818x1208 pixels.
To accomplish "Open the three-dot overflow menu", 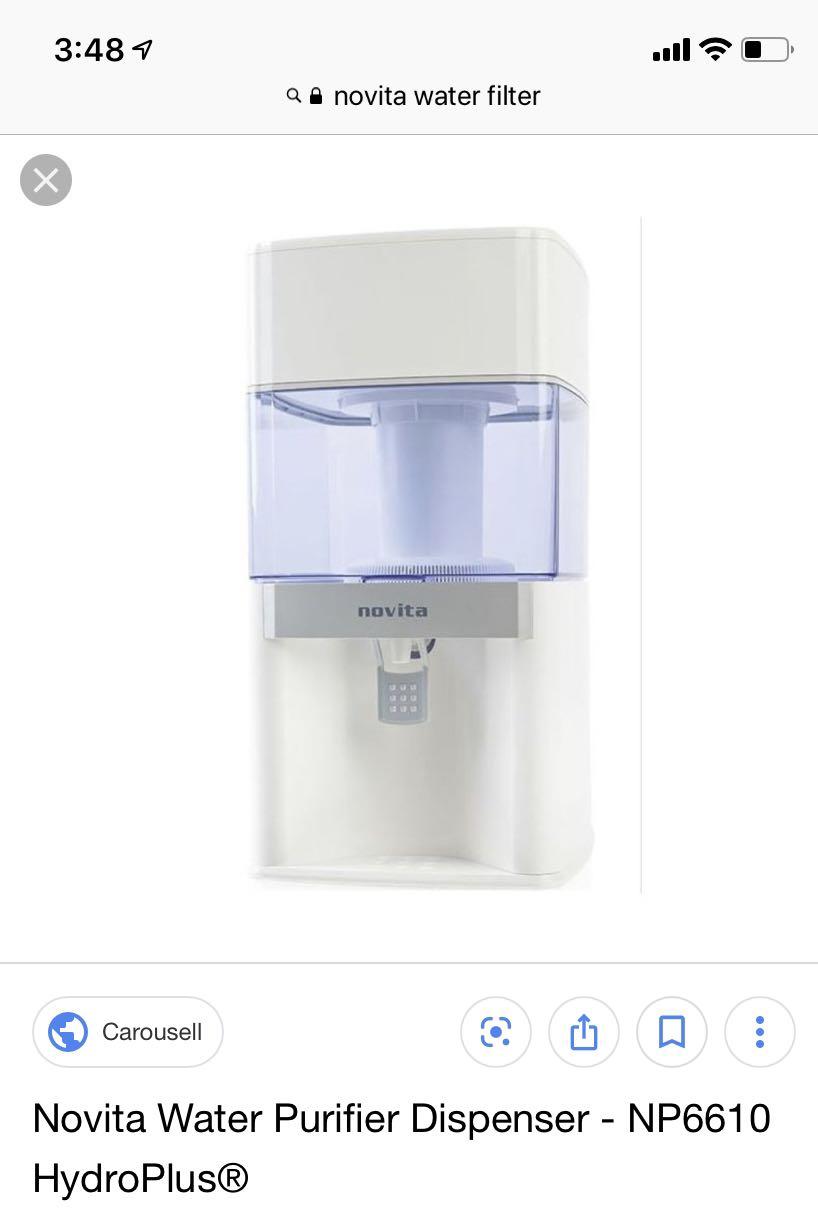I will pos(760,1032).
